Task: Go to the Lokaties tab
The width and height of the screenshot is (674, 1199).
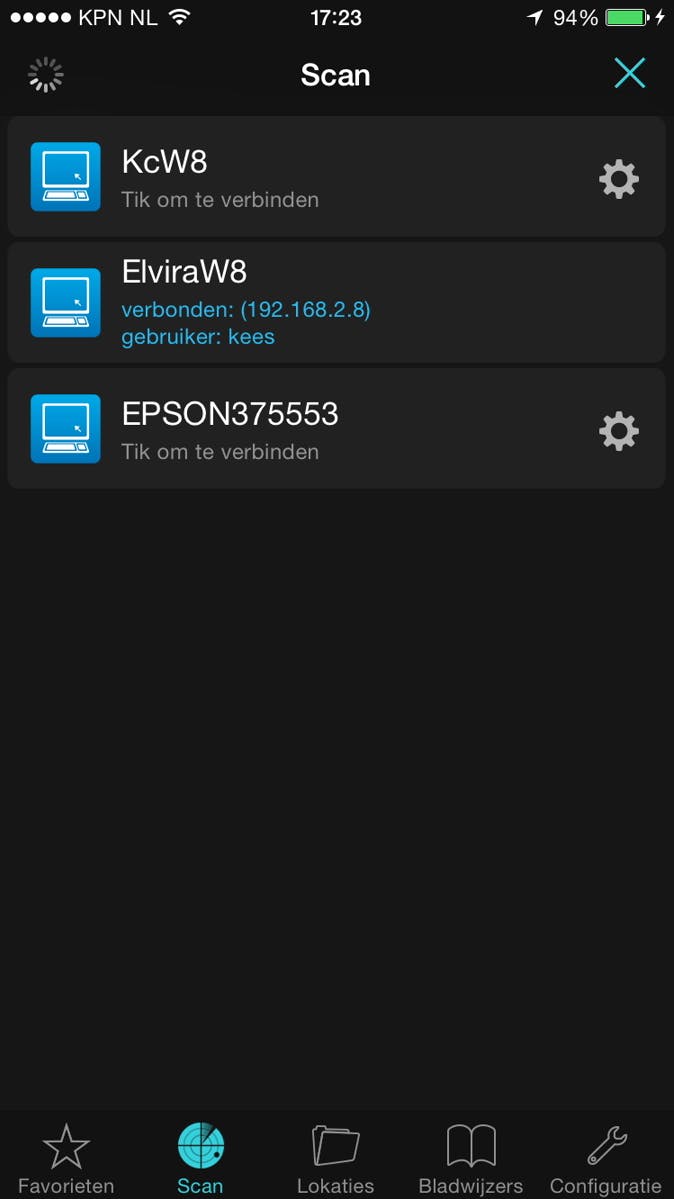Action: tap(335, 1158)
